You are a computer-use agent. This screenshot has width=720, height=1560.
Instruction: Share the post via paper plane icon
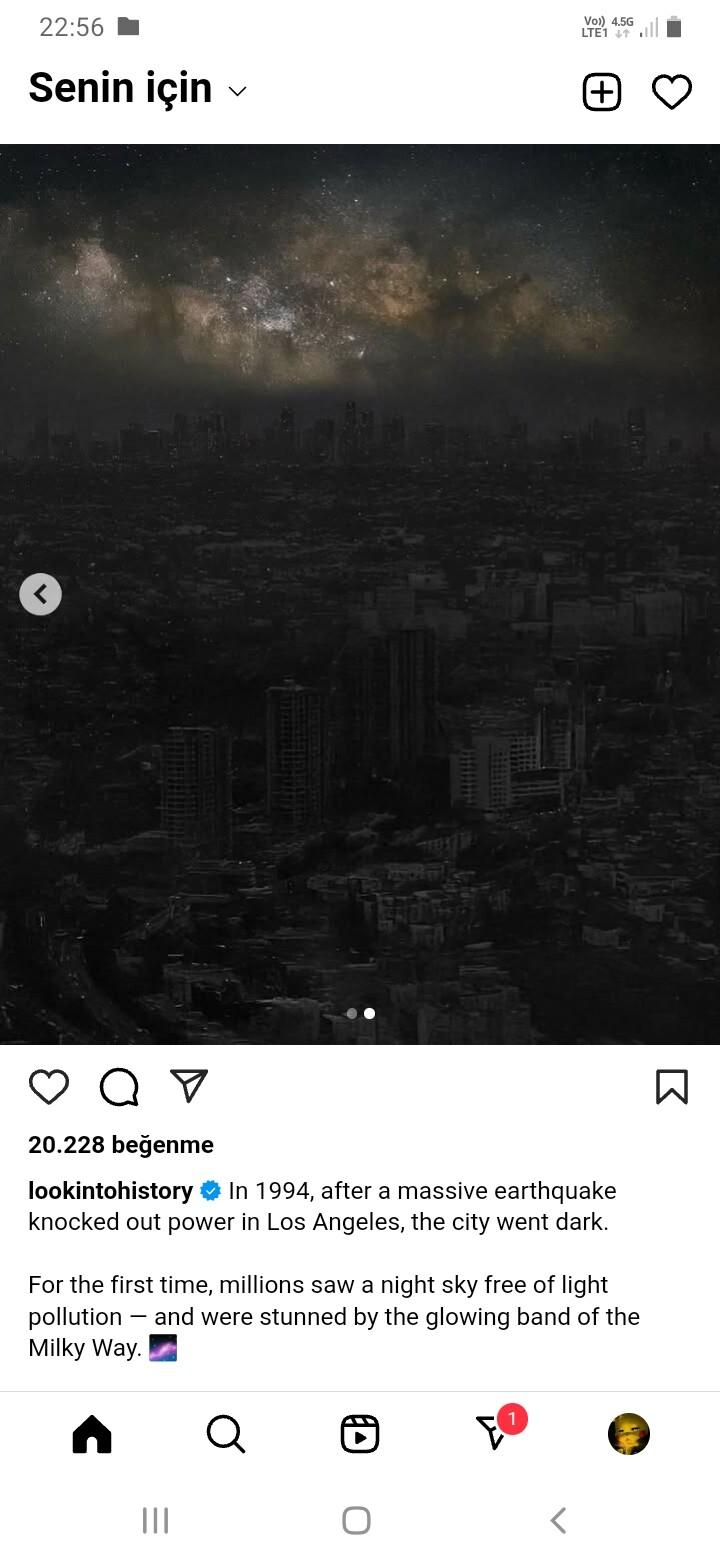[x=189, y=1087]
